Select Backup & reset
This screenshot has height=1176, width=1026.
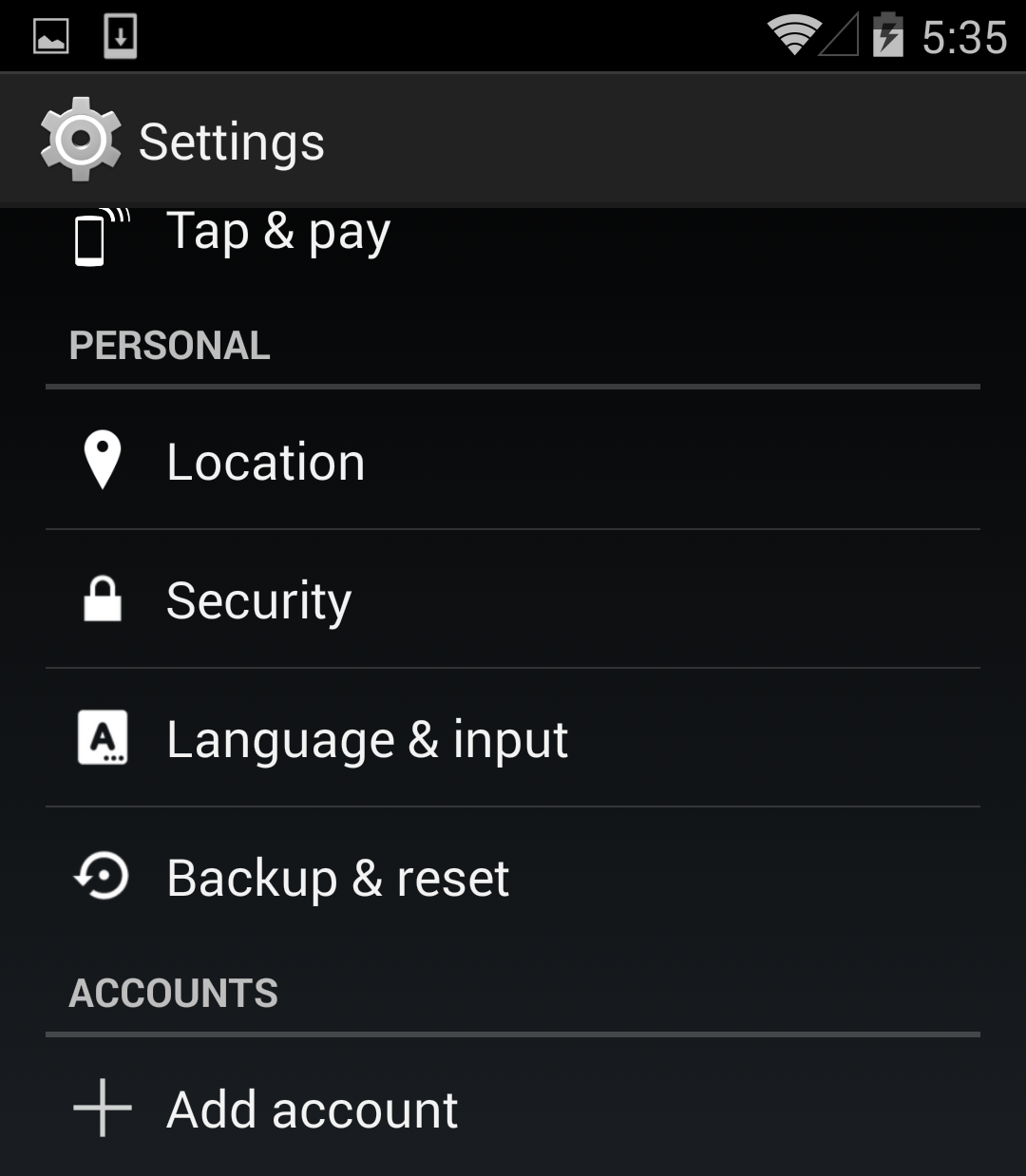337,879
